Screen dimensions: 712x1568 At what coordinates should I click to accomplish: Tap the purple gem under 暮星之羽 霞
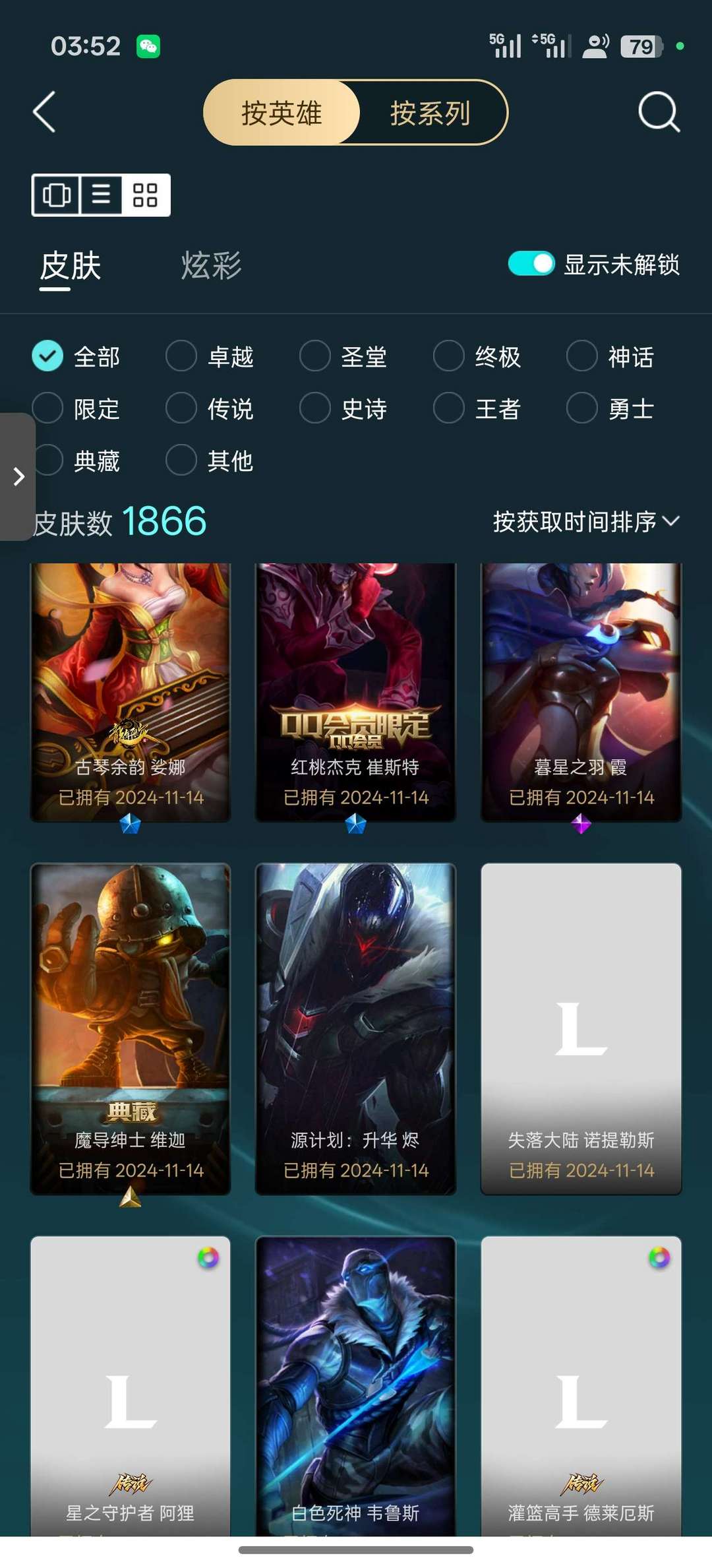(x=580, y=825)
